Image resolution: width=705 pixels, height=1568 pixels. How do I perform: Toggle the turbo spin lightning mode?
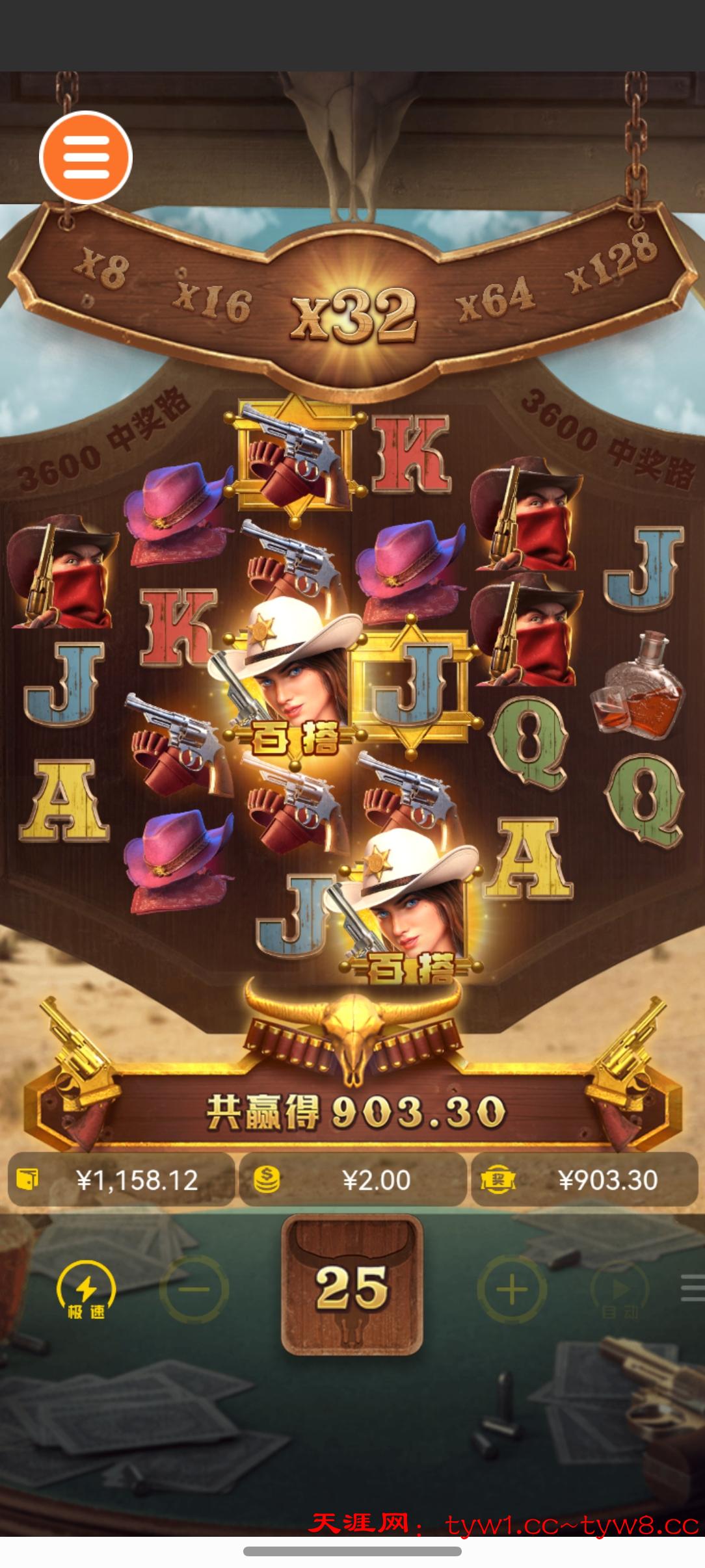[86, 1289]
